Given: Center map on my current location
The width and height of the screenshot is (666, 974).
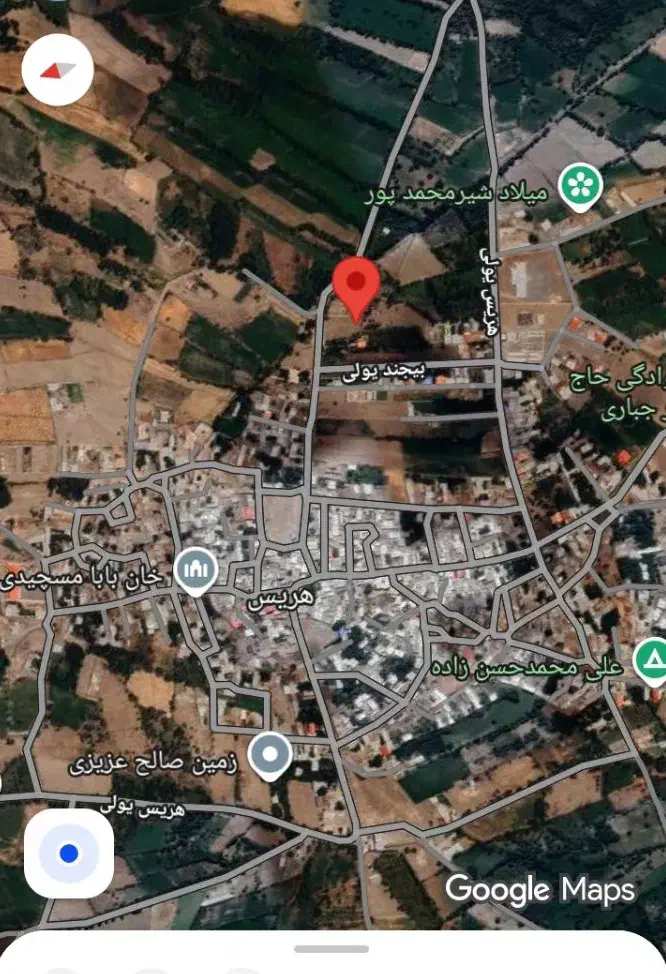Looking at the screenshot, I should 69,853.
